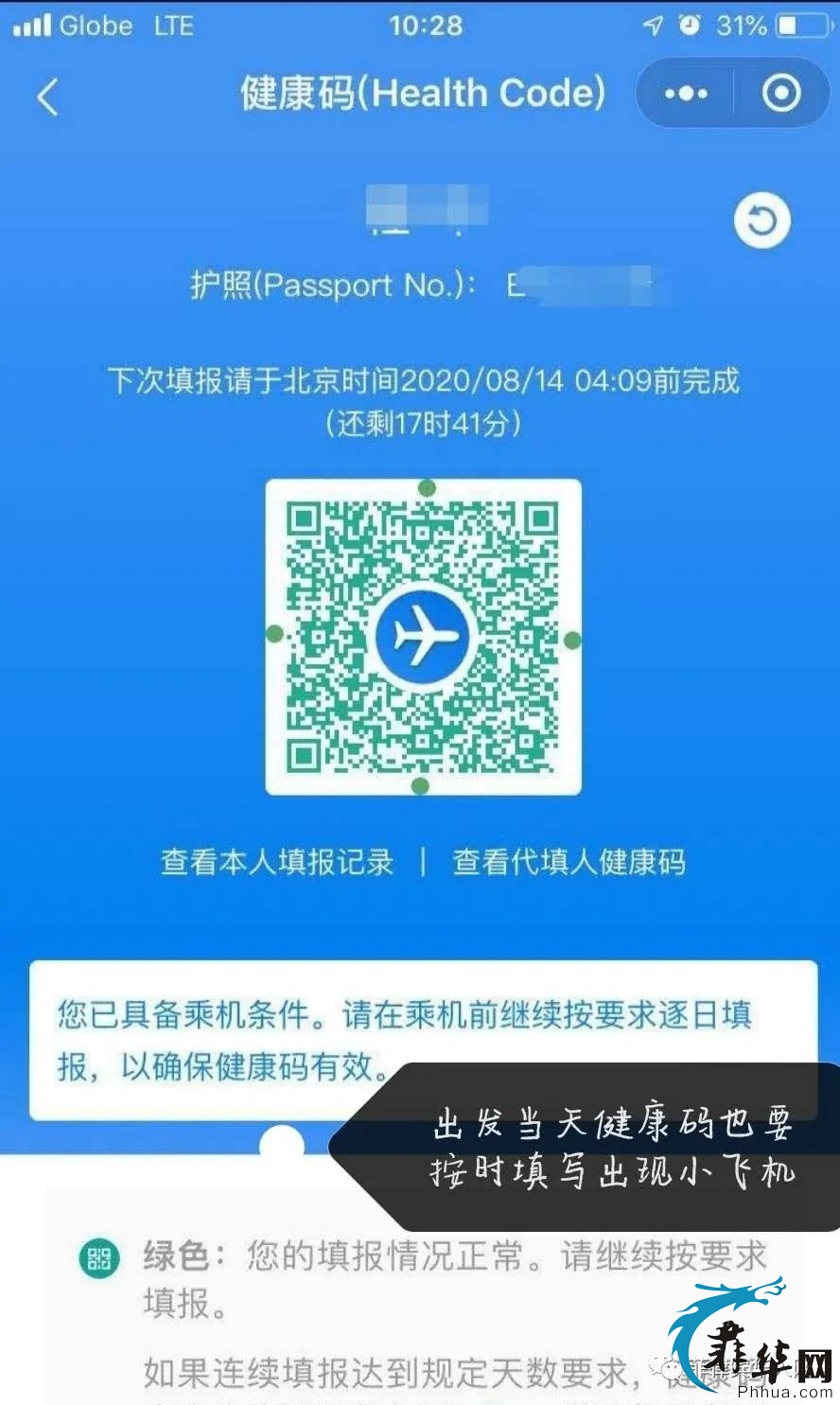Go back using the top-left arrow

[48, 96]
